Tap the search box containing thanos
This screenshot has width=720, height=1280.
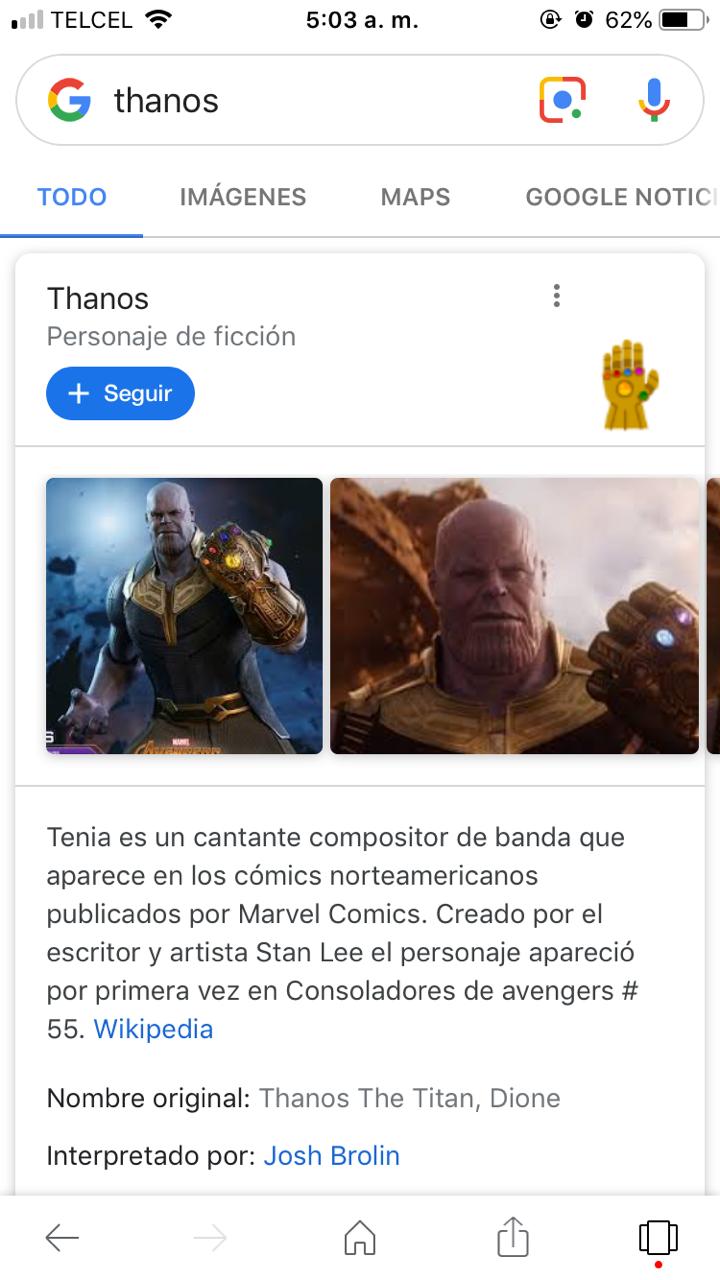point(300,100)
